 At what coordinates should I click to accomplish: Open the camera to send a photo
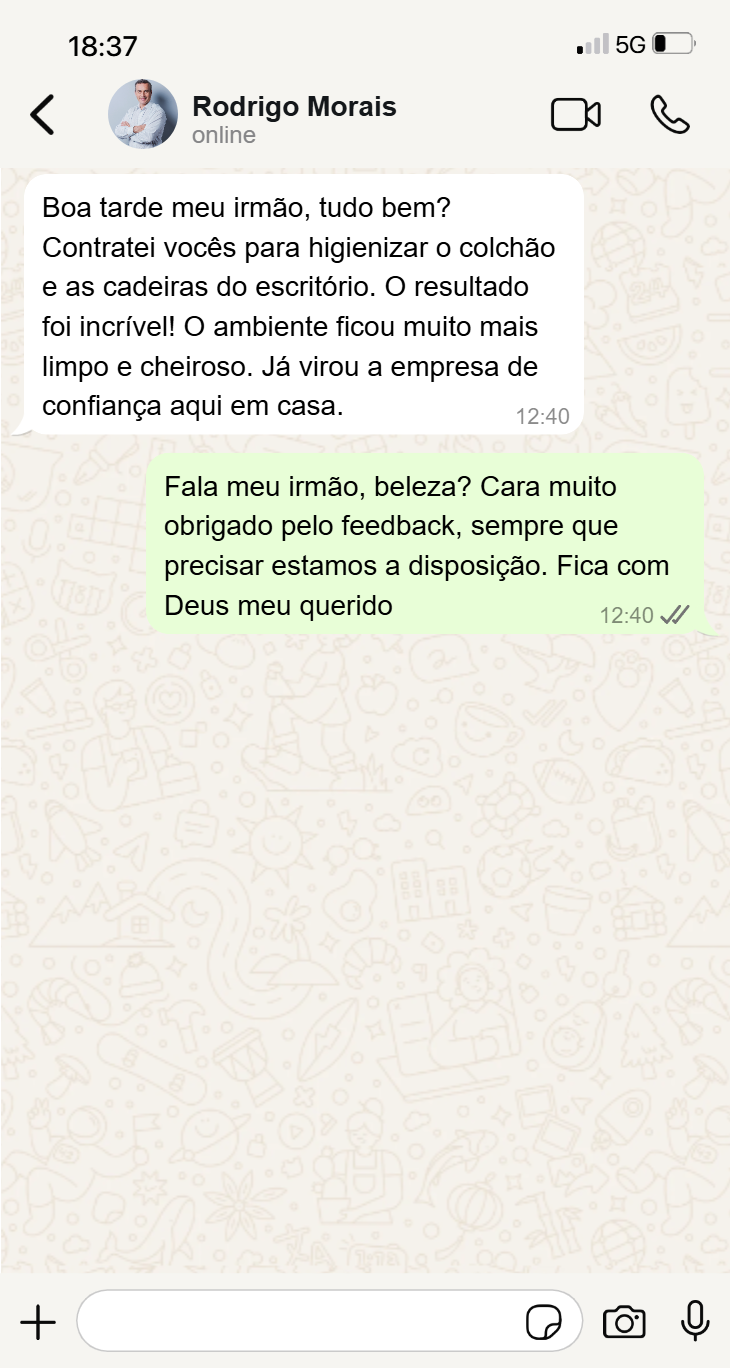(624, 1322)
